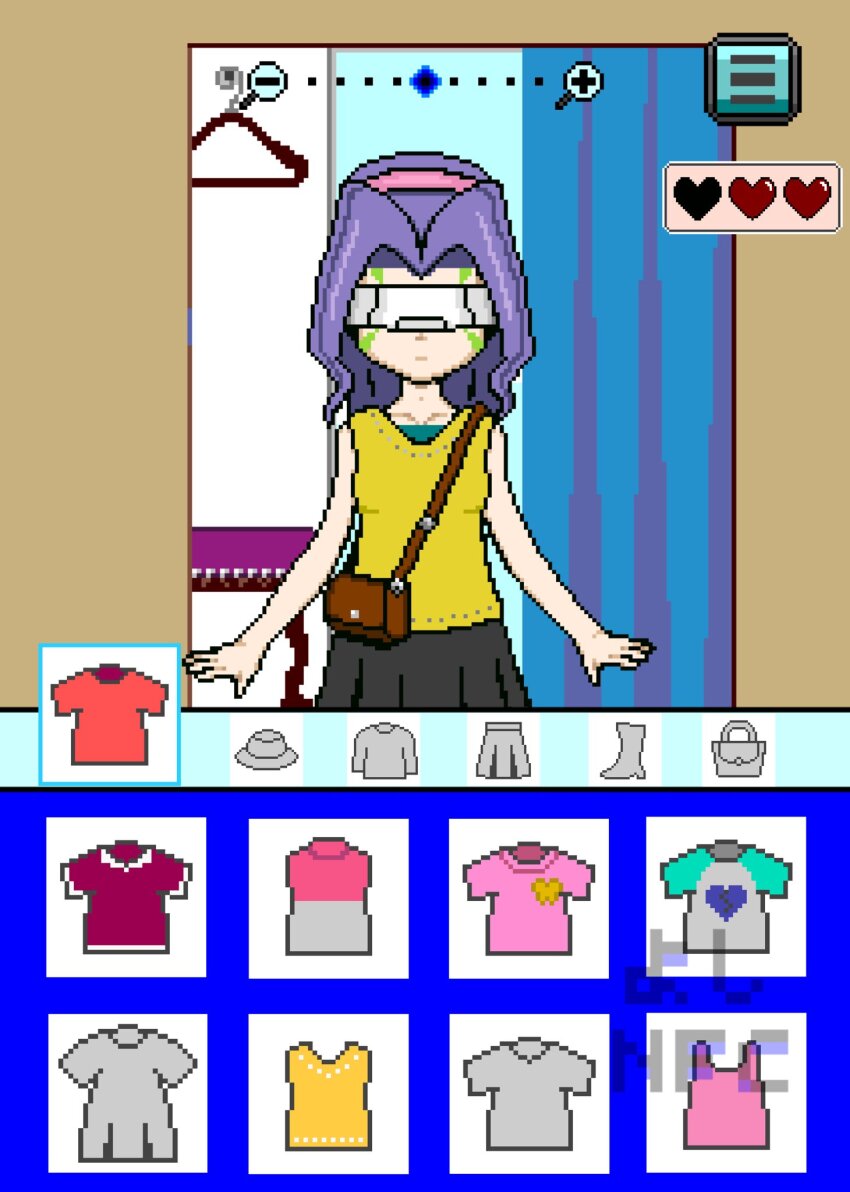Open the menu panel at top right
Viewport: 850px width, 1192px height.
[752, 79]
